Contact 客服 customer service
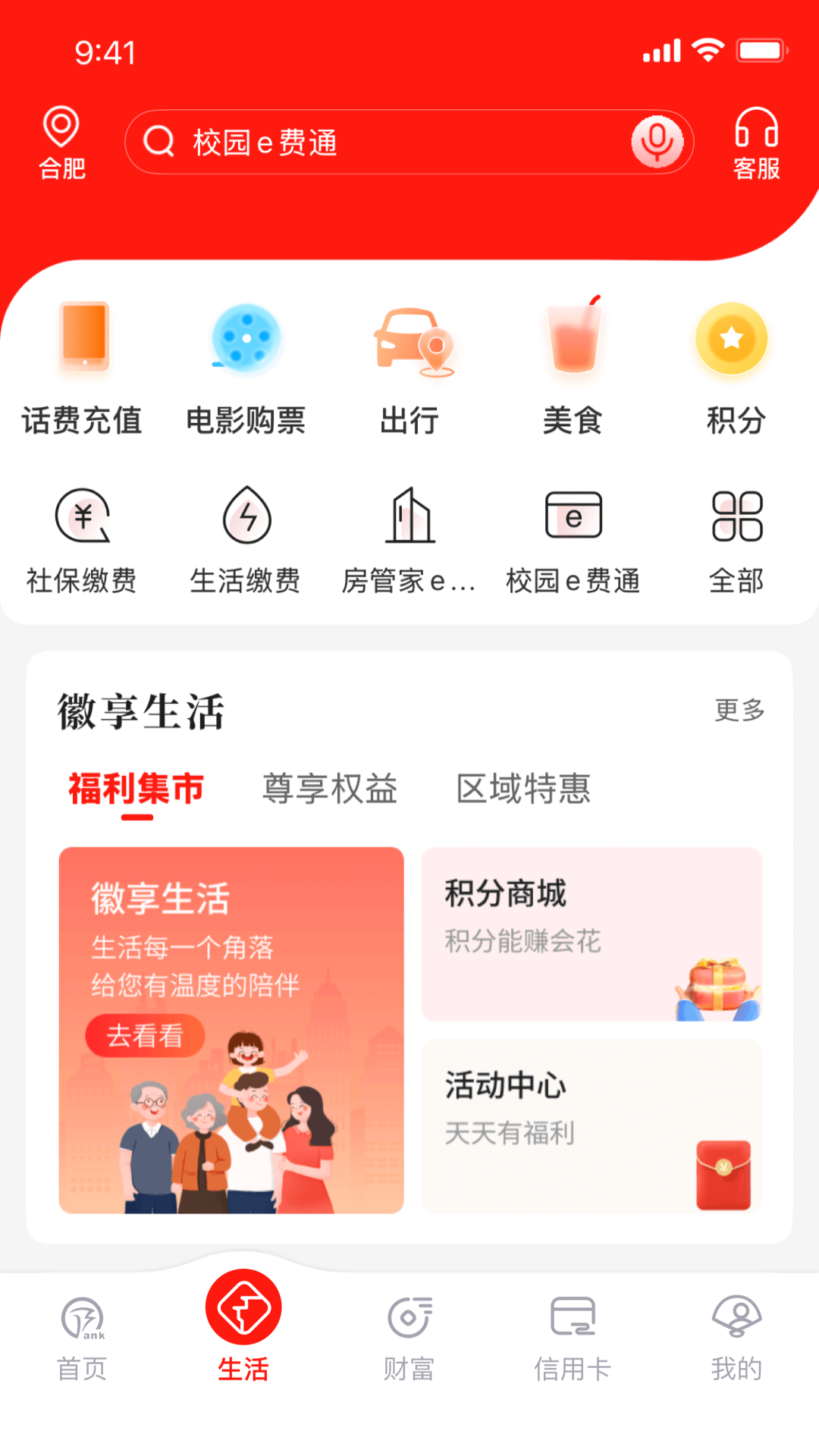 [x=756, y=143]
